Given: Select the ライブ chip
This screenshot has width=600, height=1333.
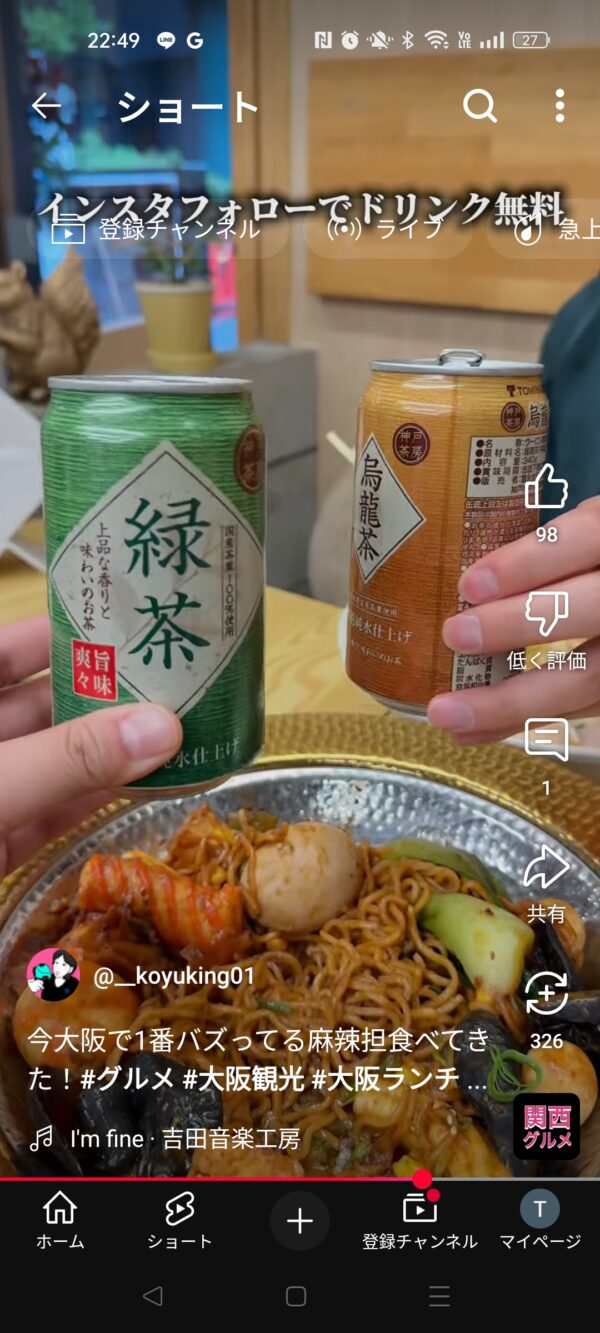Looking at the screenshot, I should pos(388,230).
